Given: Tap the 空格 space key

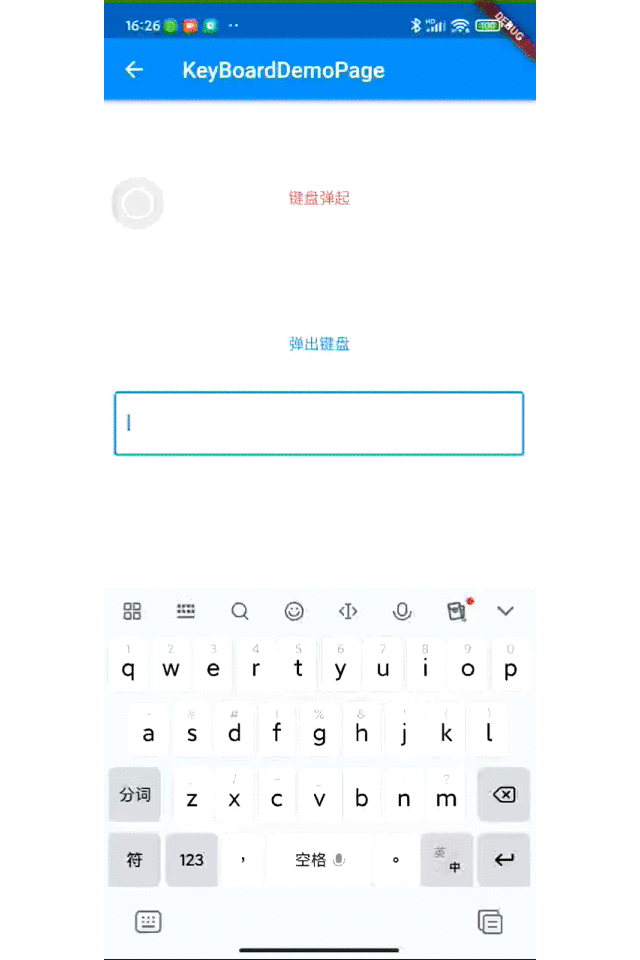Looking at the screenshot, I should coord(319,859).
